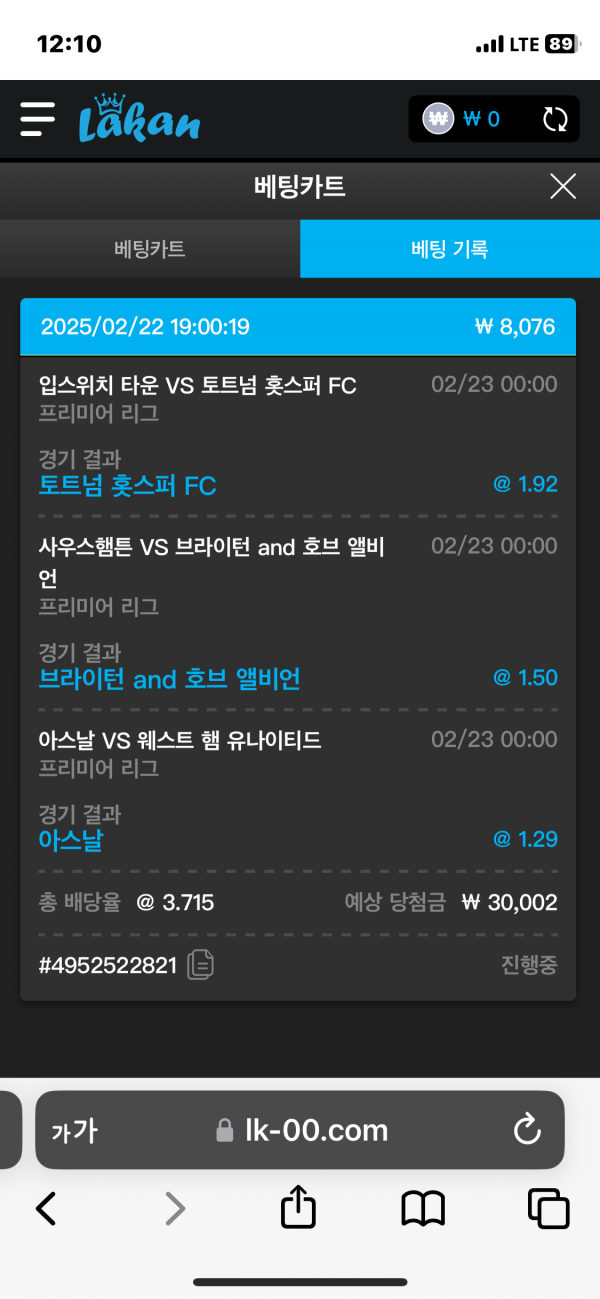Refresh the ₩ 0 balance
This screenshot has width=600, height=1299.
(554, 120)
